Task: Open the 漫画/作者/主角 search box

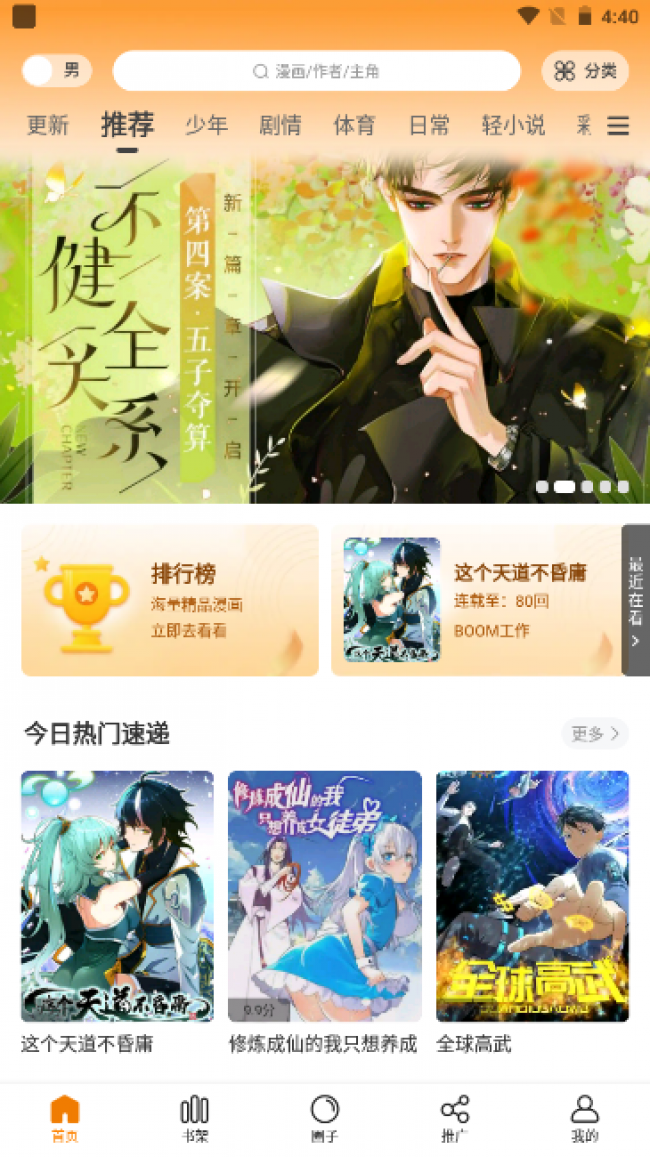Action: coord(316,71)
